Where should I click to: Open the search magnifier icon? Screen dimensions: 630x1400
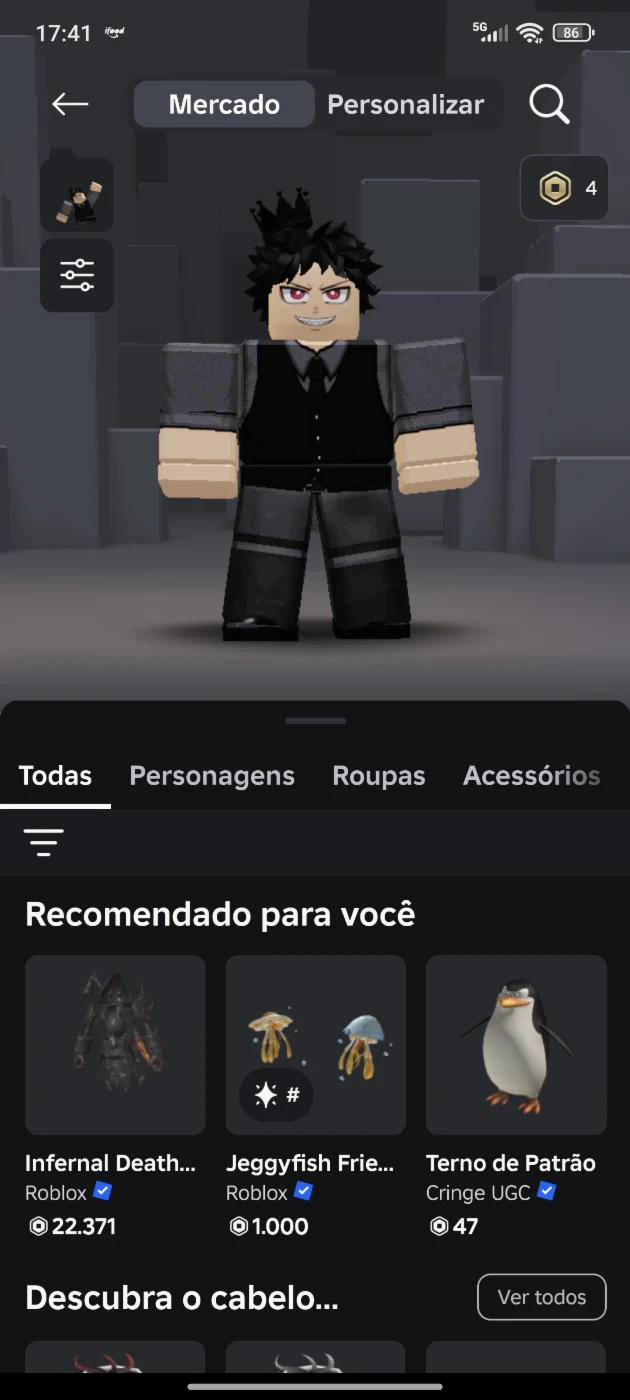click(x=549, y=104)
